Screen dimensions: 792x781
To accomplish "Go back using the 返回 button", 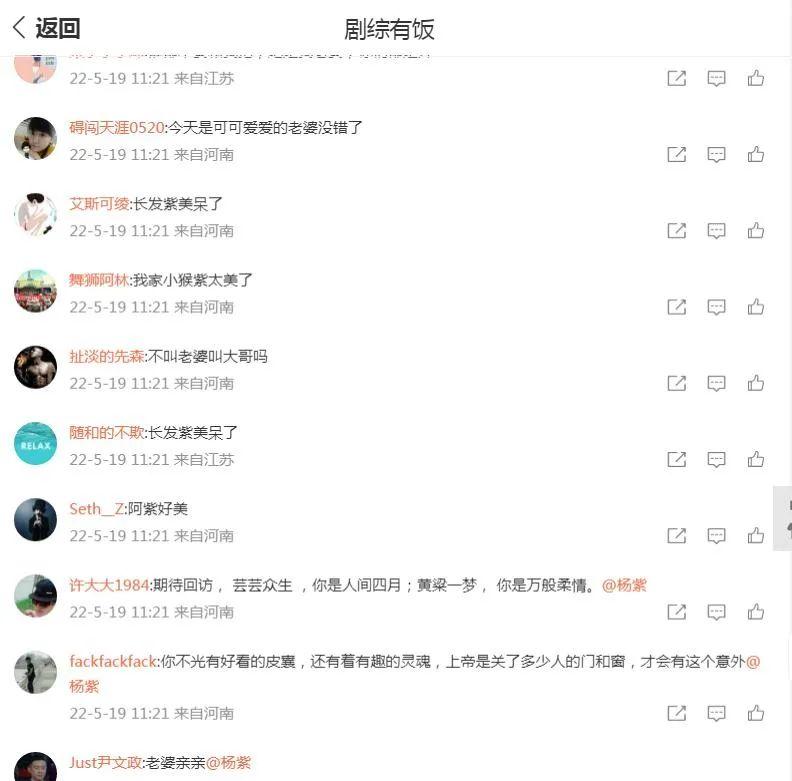I will [x=45, y=28].
